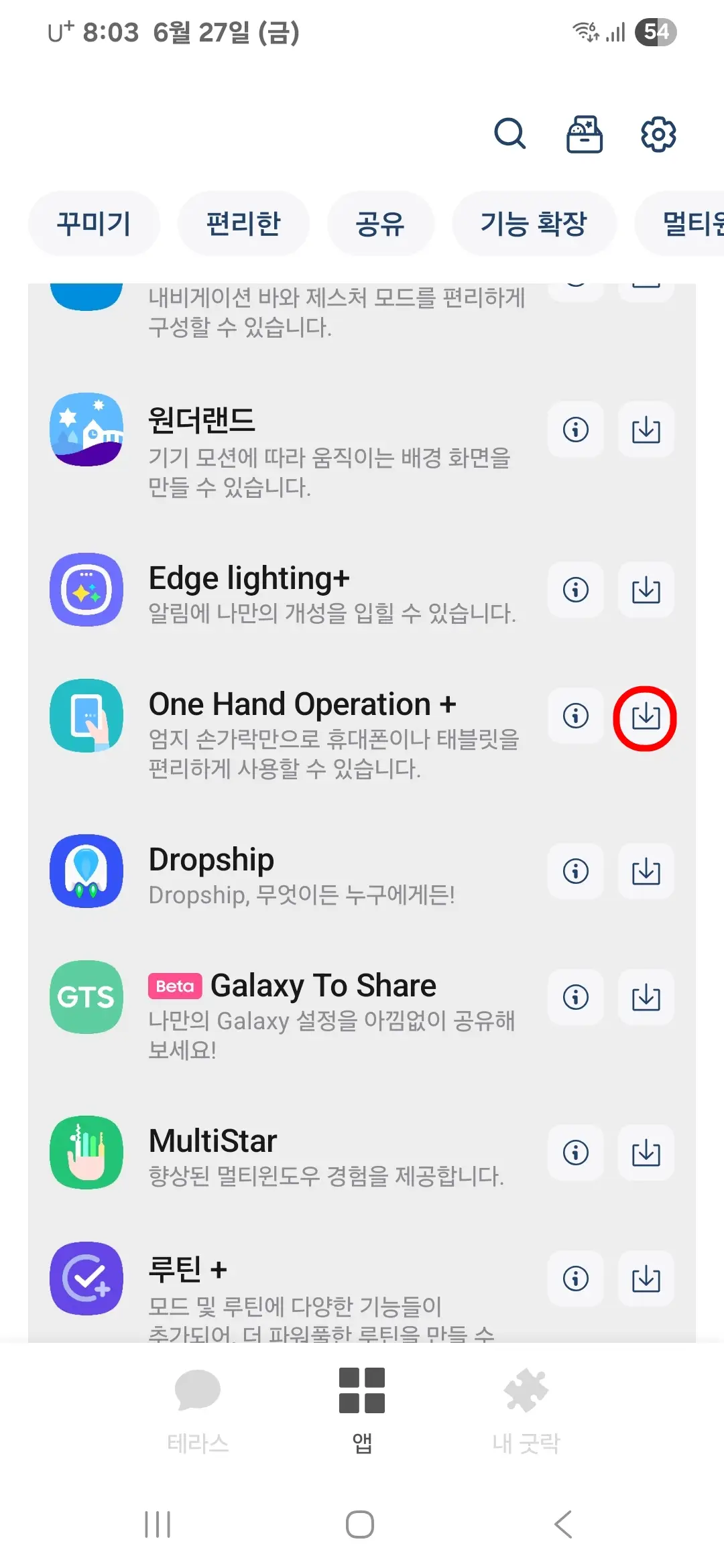Select the 꾸미기 filter chip

pos(94,223)
